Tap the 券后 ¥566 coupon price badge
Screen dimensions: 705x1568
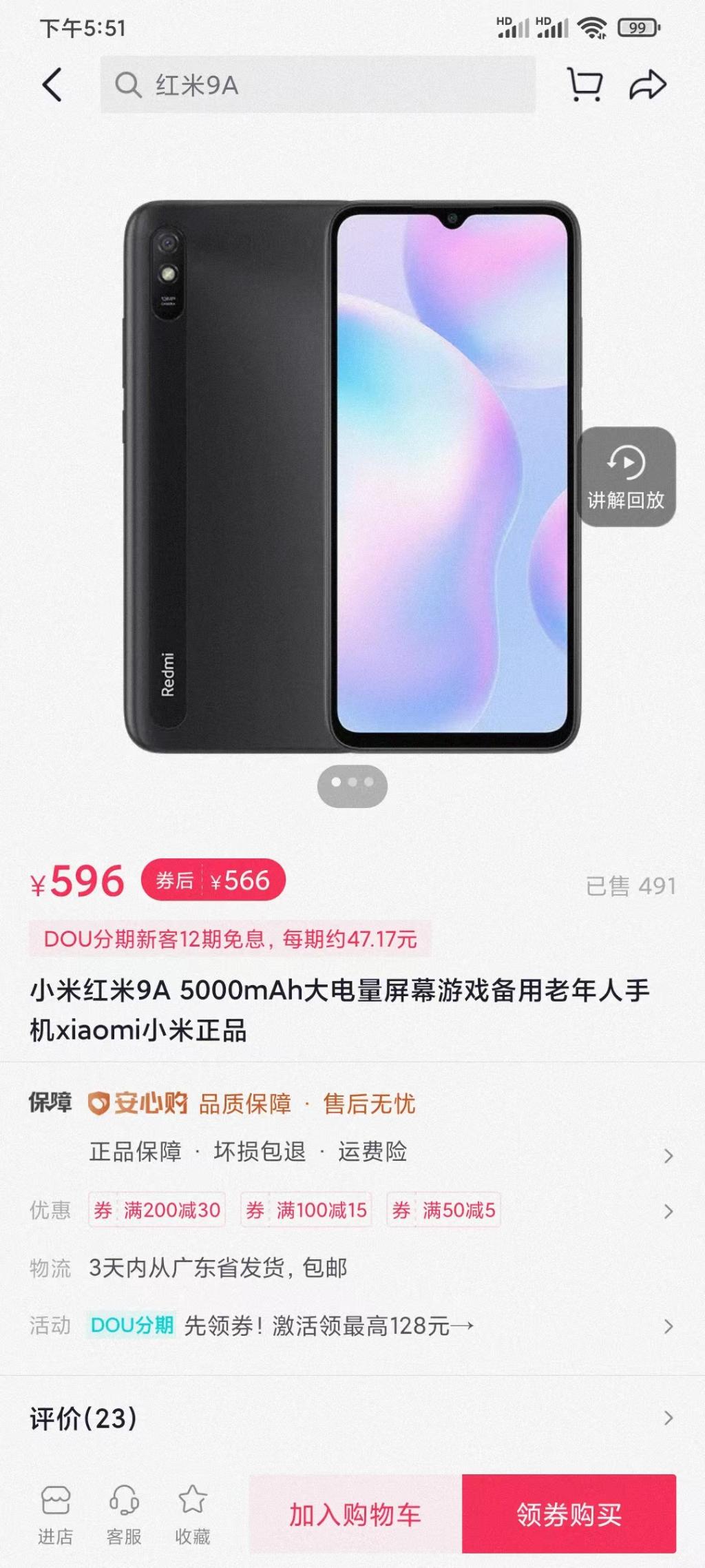click(213, 880)
